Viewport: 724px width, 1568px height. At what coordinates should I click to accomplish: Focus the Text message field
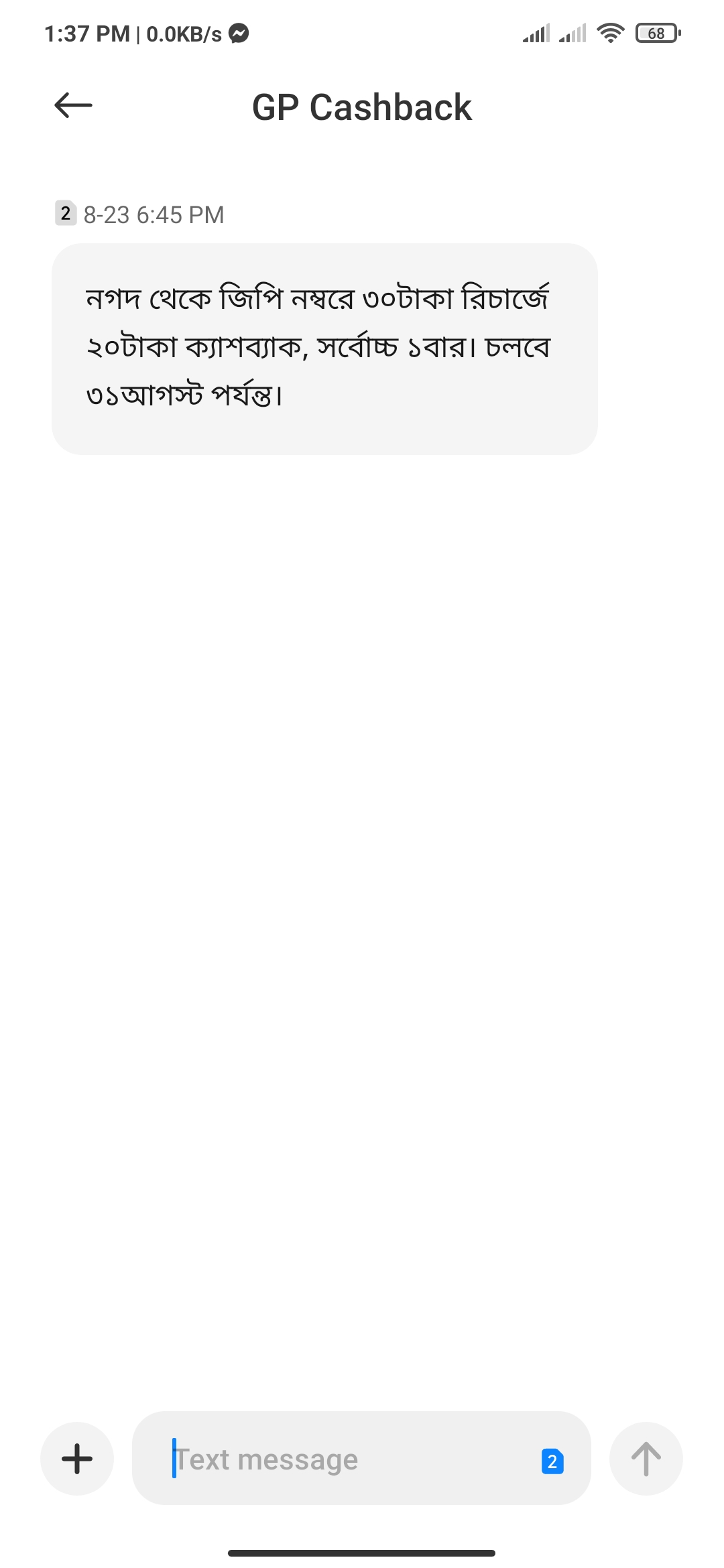coord(361,1458)
